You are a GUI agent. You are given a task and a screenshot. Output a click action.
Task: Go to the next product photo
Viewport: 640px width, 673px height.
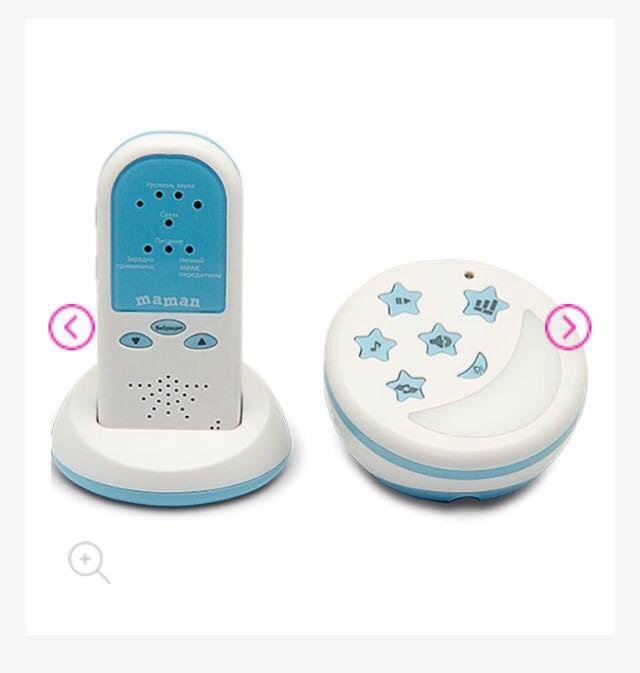click(568, 326)
